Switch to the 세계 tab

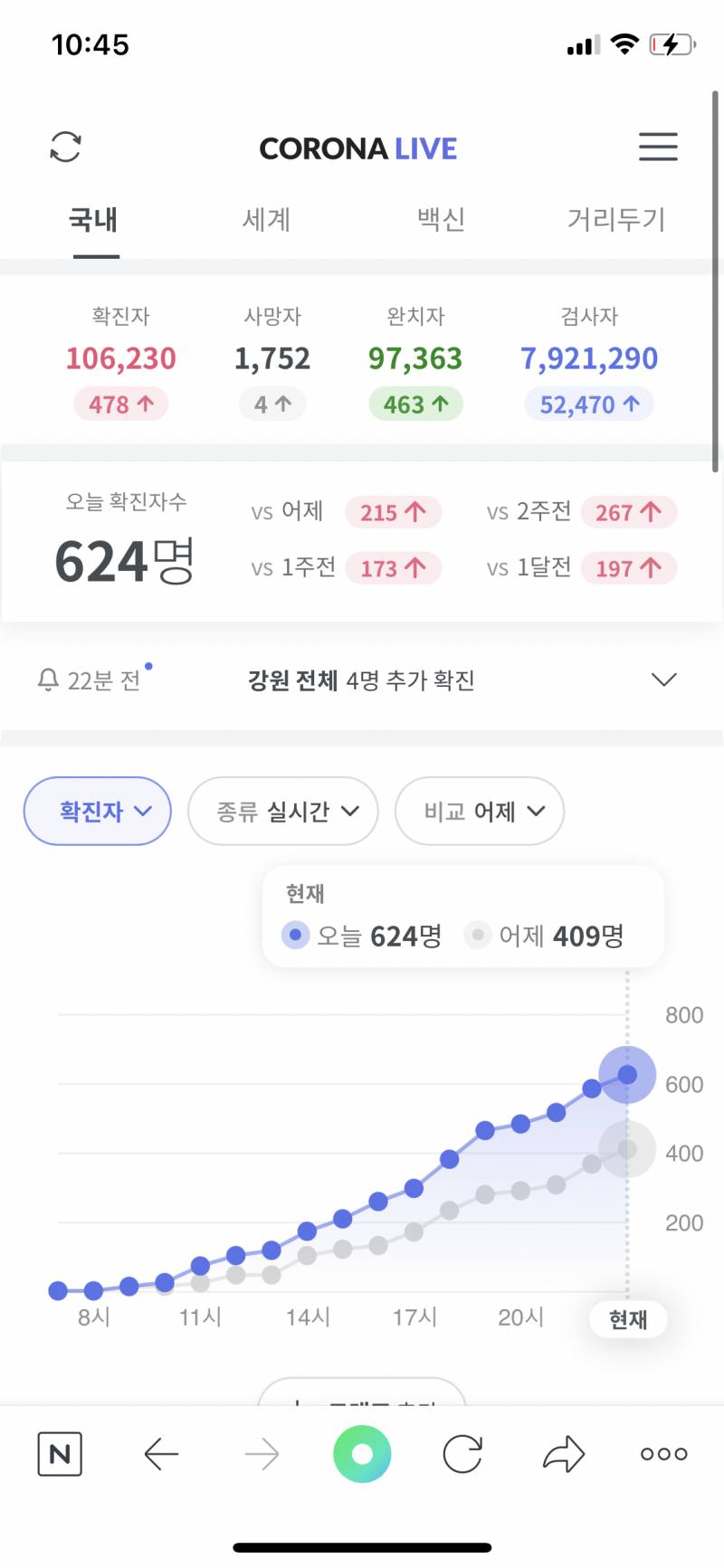point(266,219)
